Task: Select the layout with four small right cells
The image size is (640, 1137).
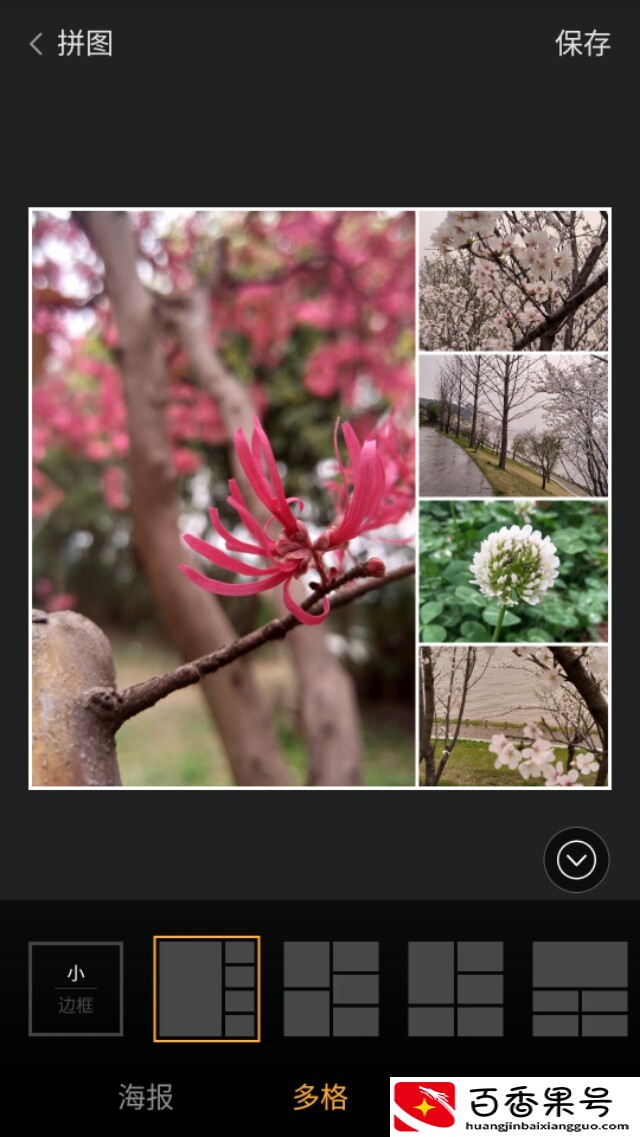Action: click(207, 988)
